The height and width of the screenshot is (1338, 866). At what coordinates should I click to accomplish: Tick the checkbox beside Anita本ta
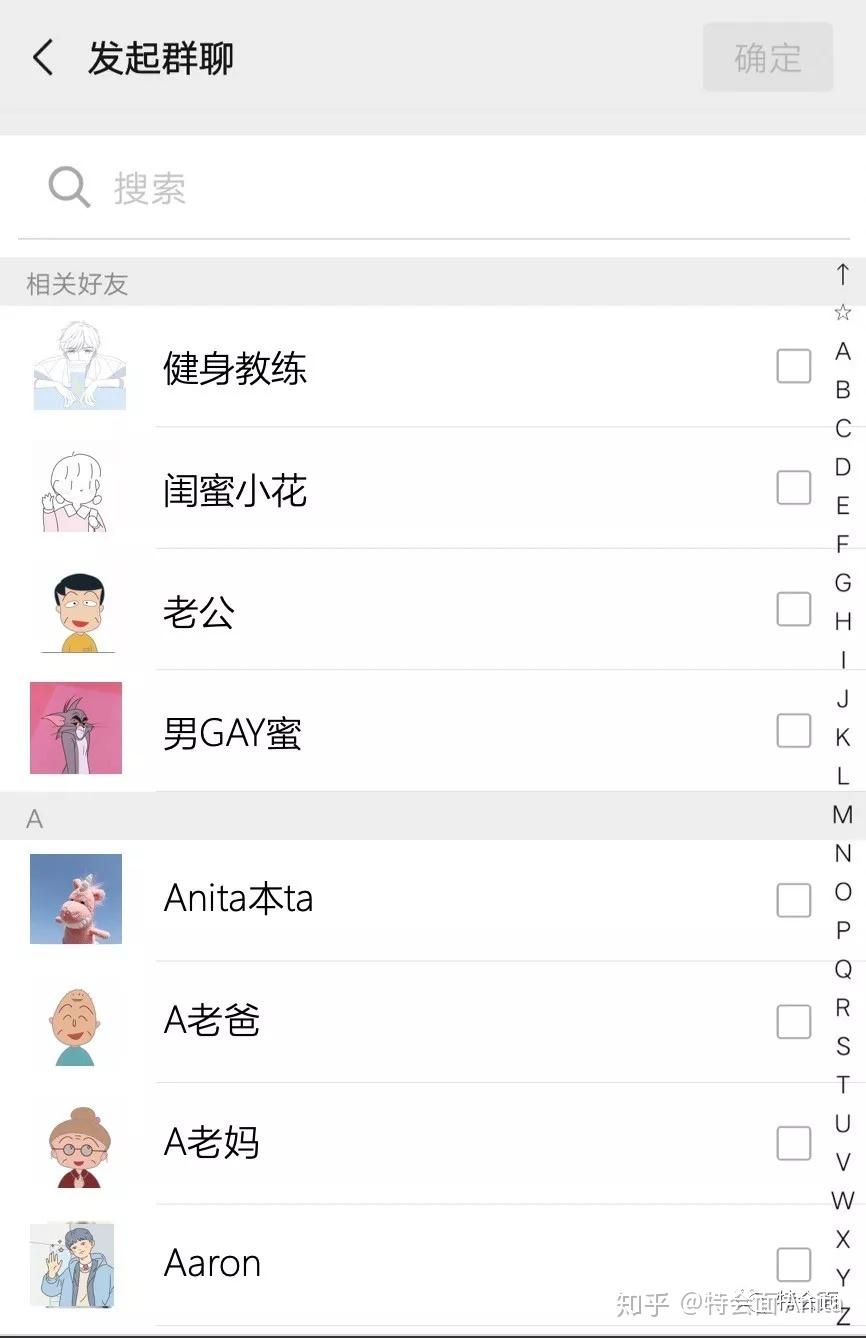[794, 900]
